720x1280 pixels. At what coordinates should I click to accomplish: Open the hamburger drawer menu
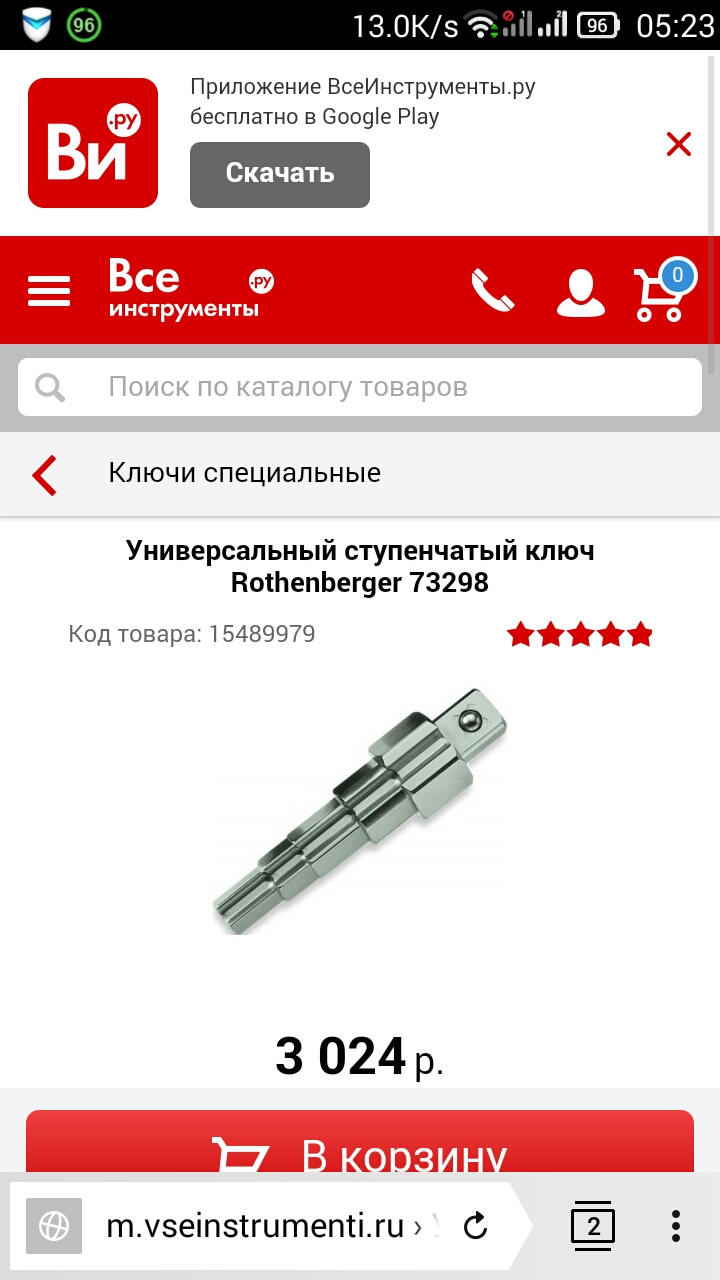[x=49, y=290]
